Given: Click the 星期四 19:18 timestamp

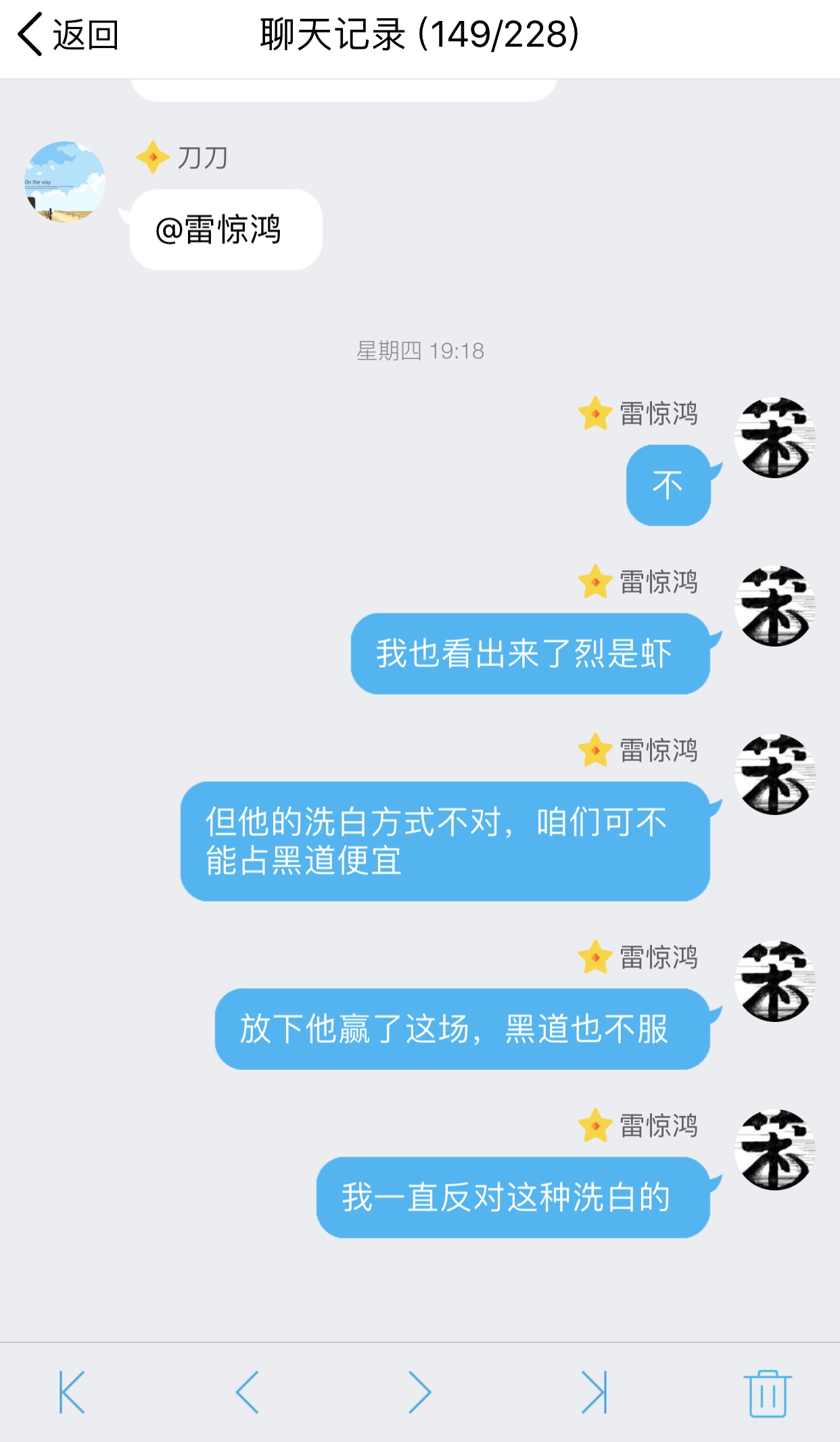Looking at the screenshot, I should click(x=419, y=352).
